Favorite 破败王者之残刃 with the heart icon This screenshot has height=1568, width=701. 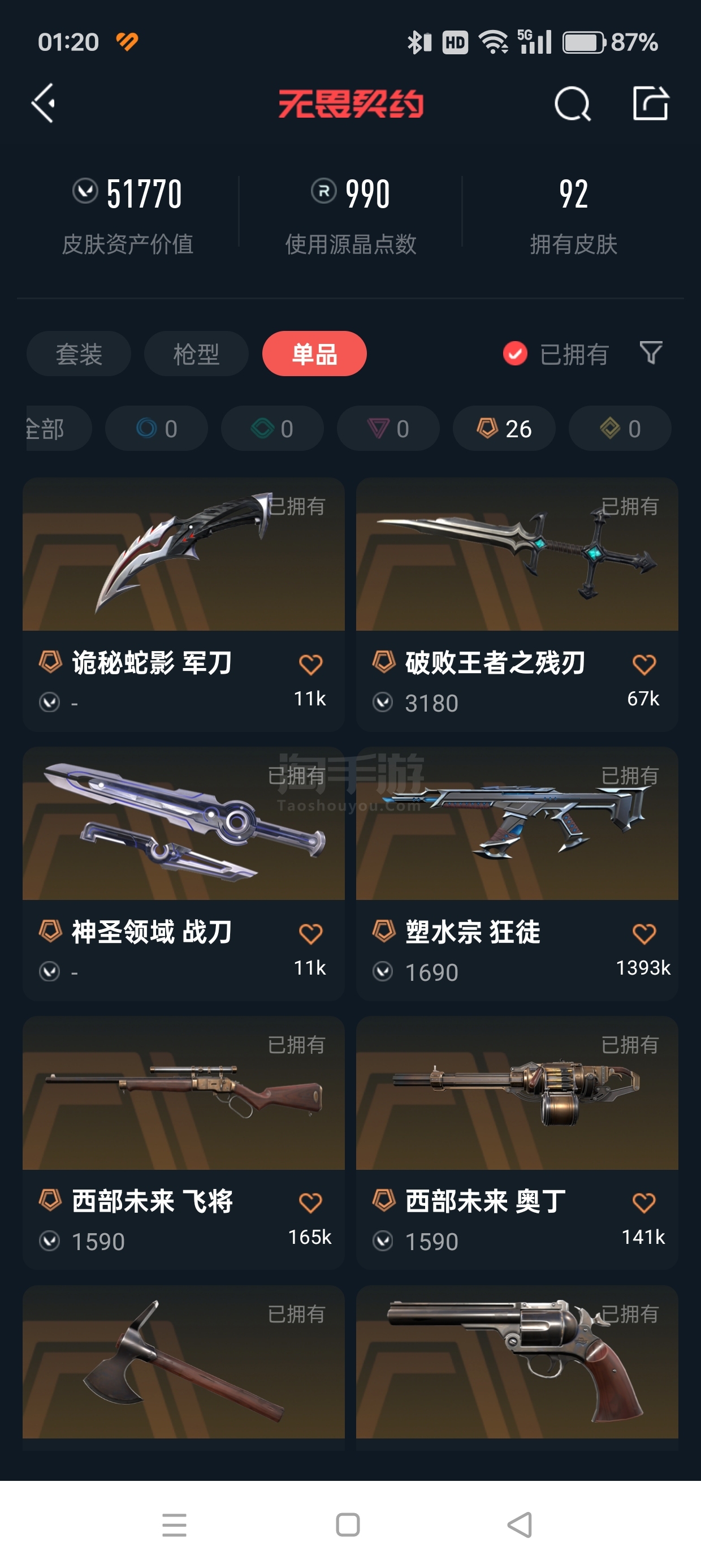(x=644, y=664)
